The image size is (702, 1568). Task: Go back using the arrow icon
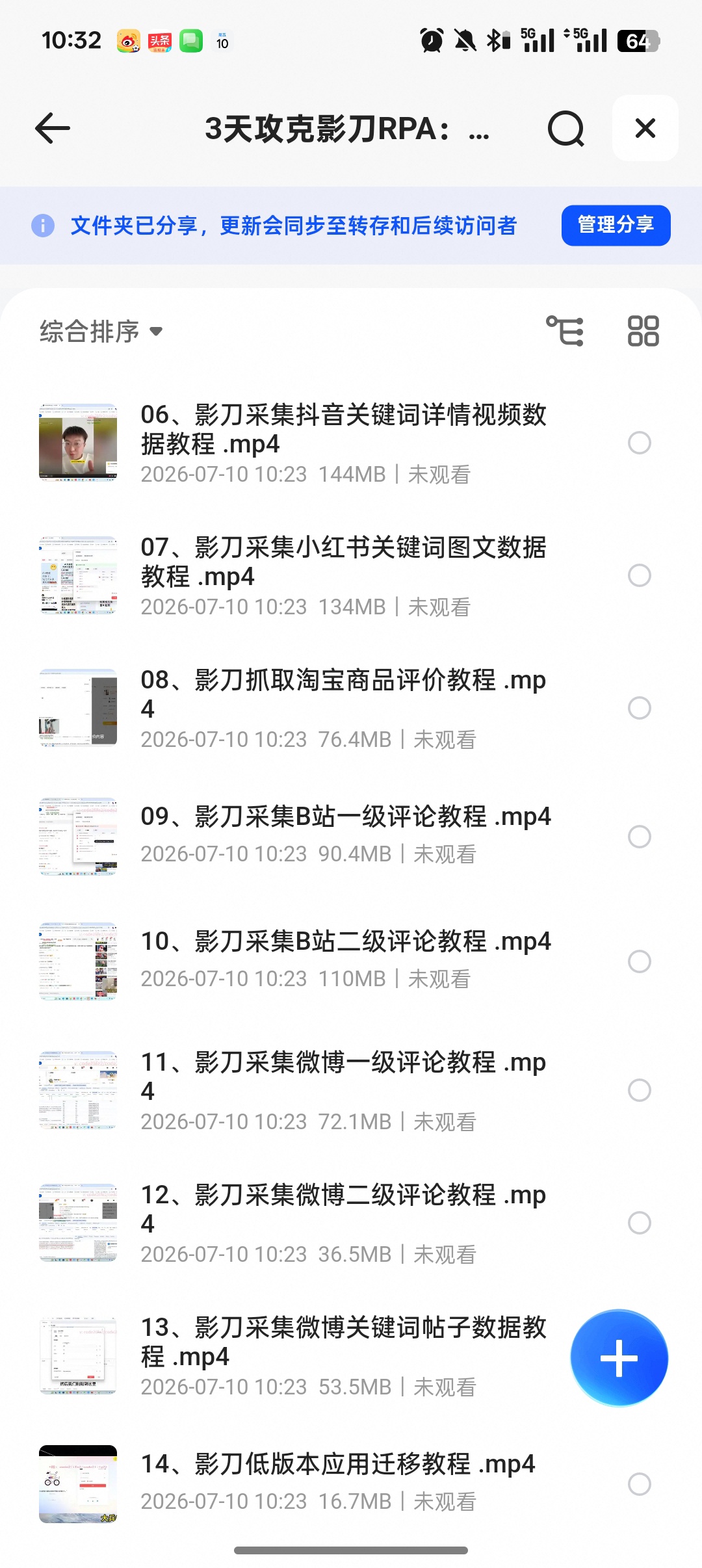(x=53, y=128)
